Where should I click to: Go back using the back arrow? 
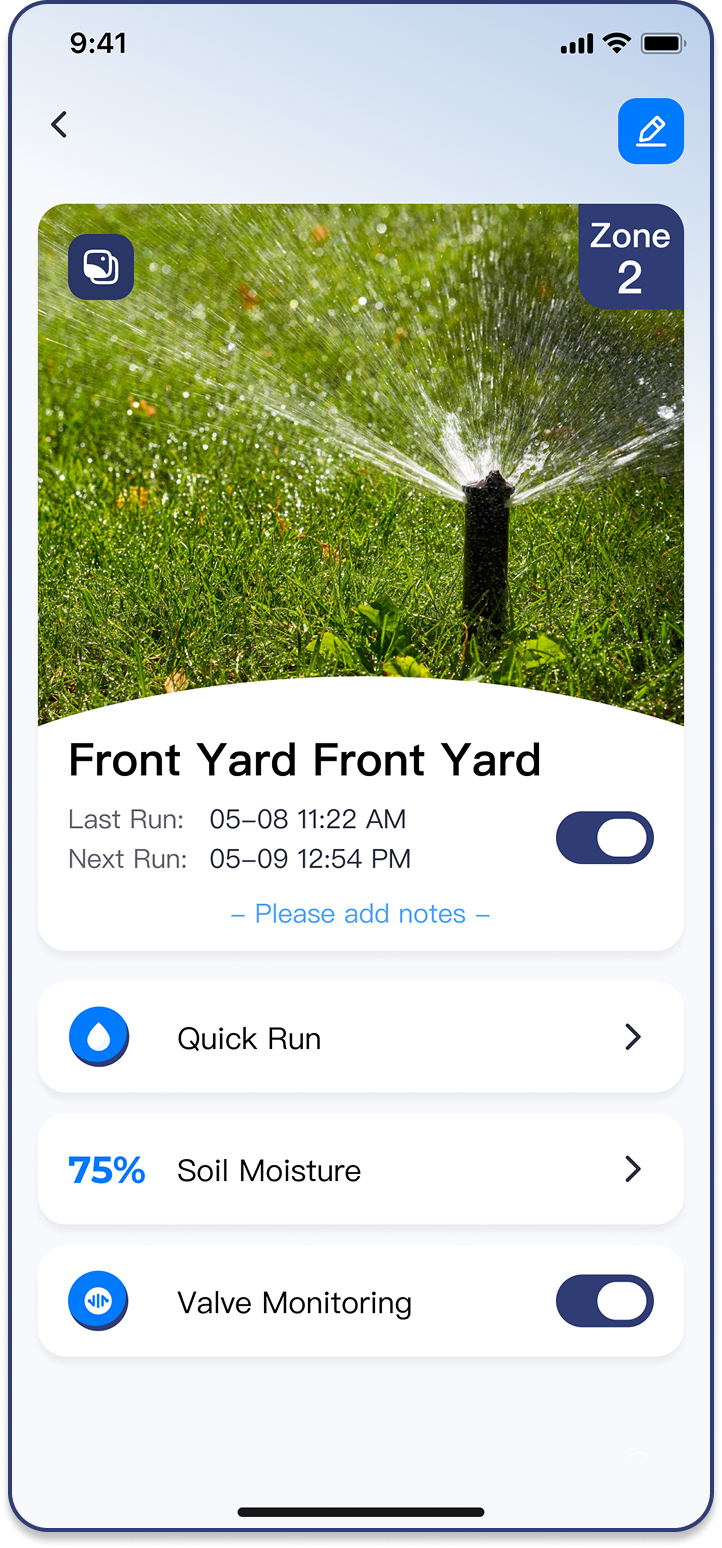[x=60, y=125]
